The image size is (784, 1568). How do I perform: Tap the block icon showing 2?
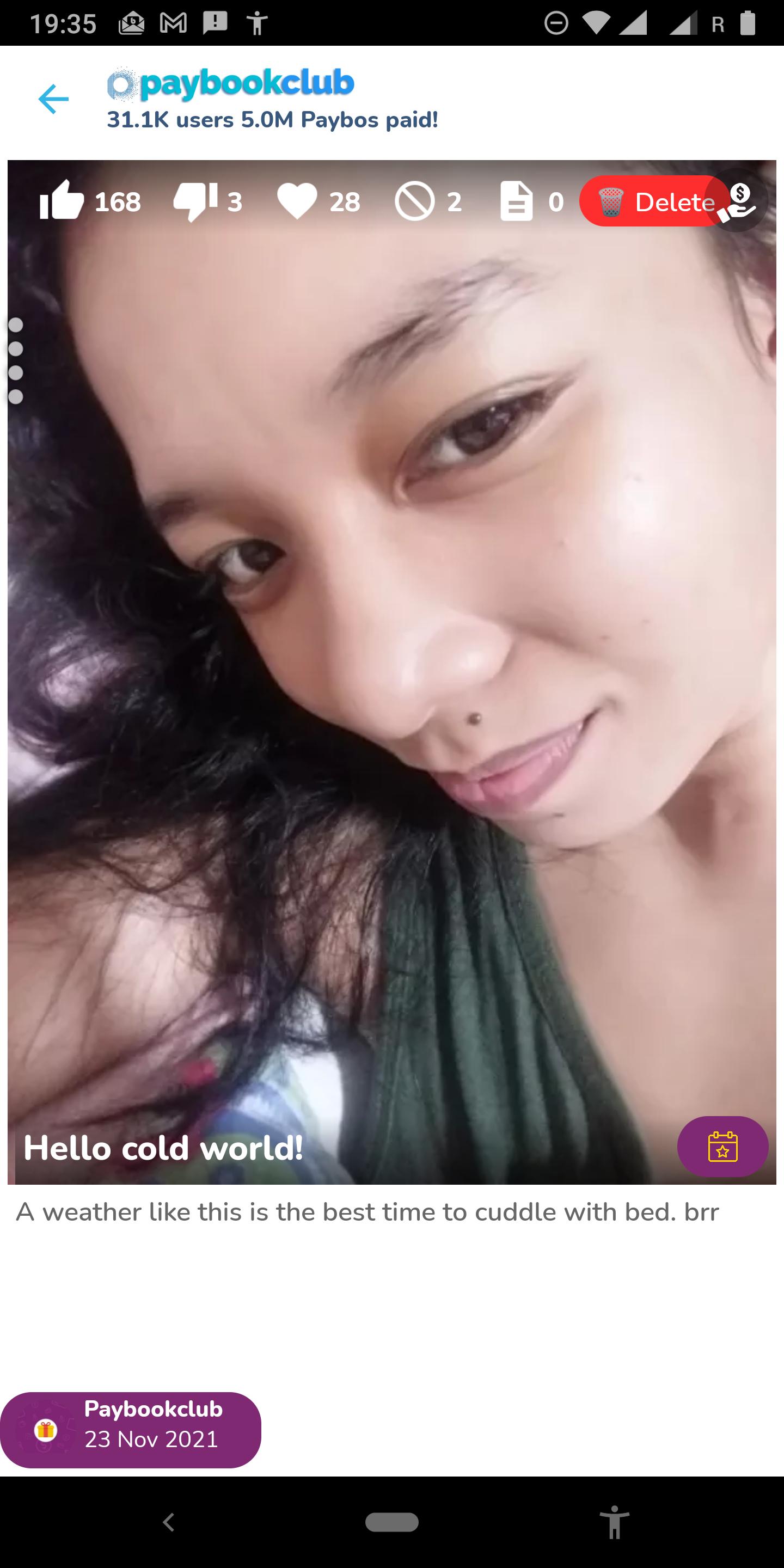click(x=414, y=201)
